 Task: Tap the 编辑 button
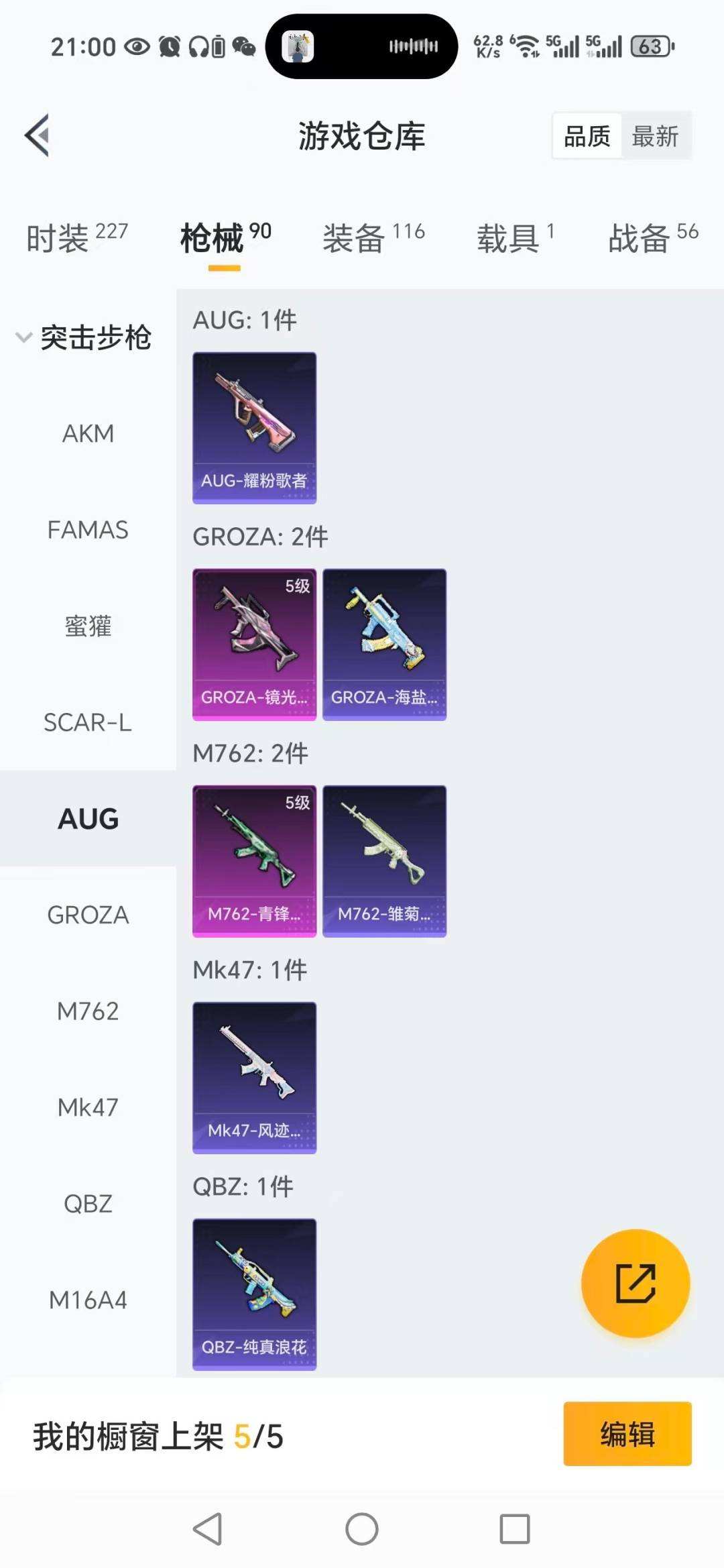pyautogui.click(x=627, y=1433)
